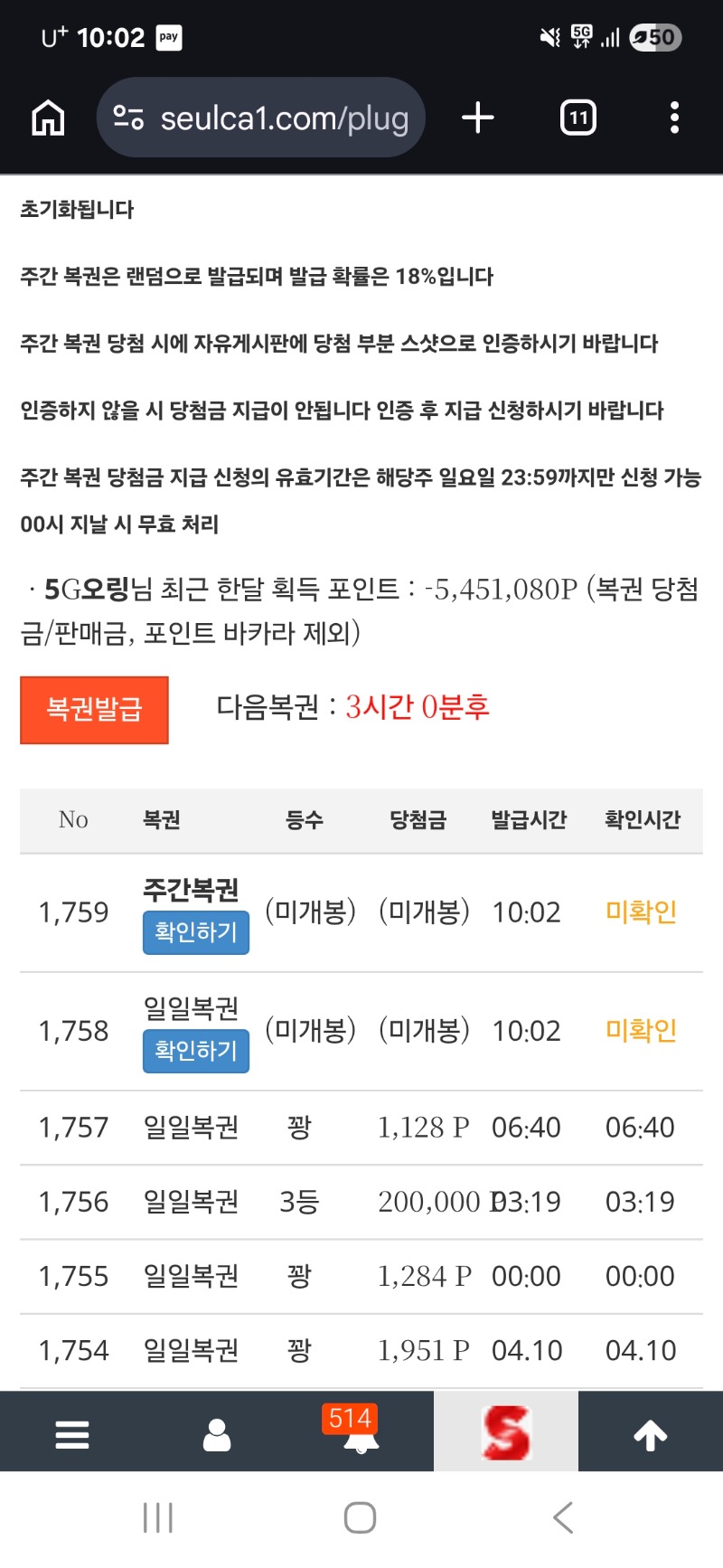This screenshot has width=723, height=1568.
Task: Tap the red 복권발급 button
Action: pyautogui.click(x=94, y=710)
